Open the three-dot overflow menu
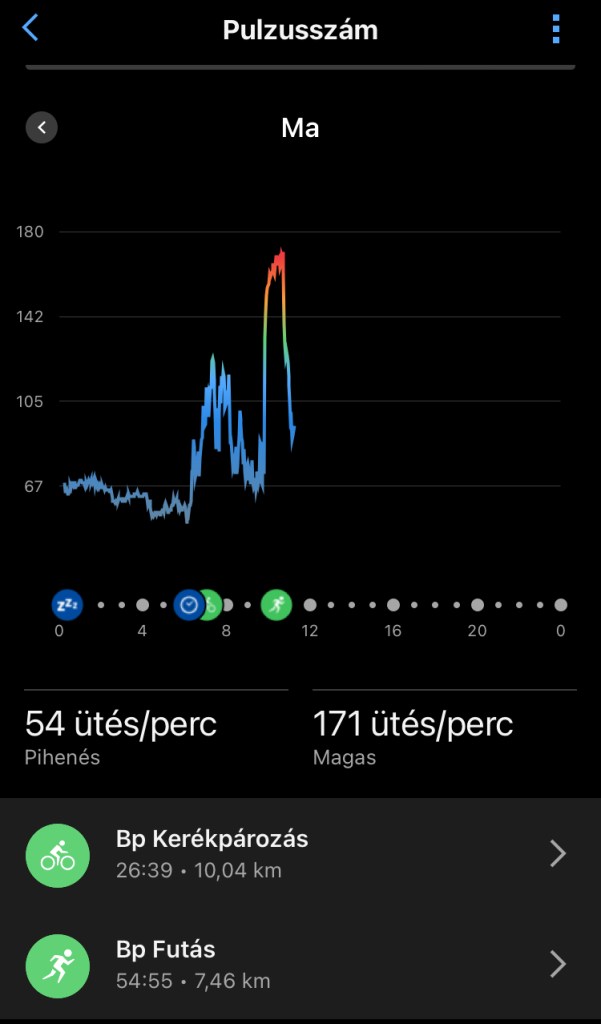This screenshot has height=1024, width=601. [556, 29]
